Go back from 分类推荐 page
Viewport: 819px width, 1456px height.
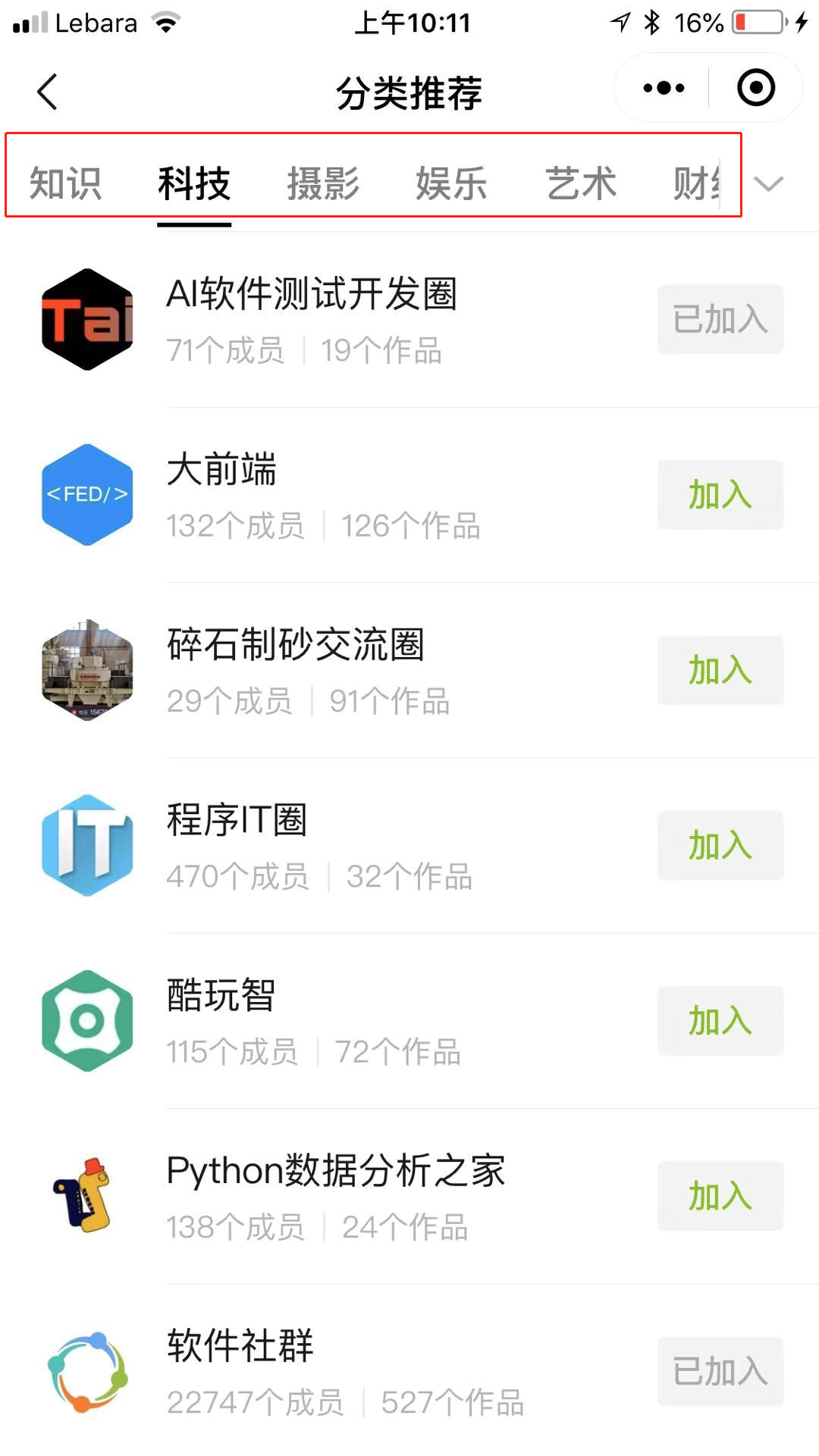(x=47, y=92)
